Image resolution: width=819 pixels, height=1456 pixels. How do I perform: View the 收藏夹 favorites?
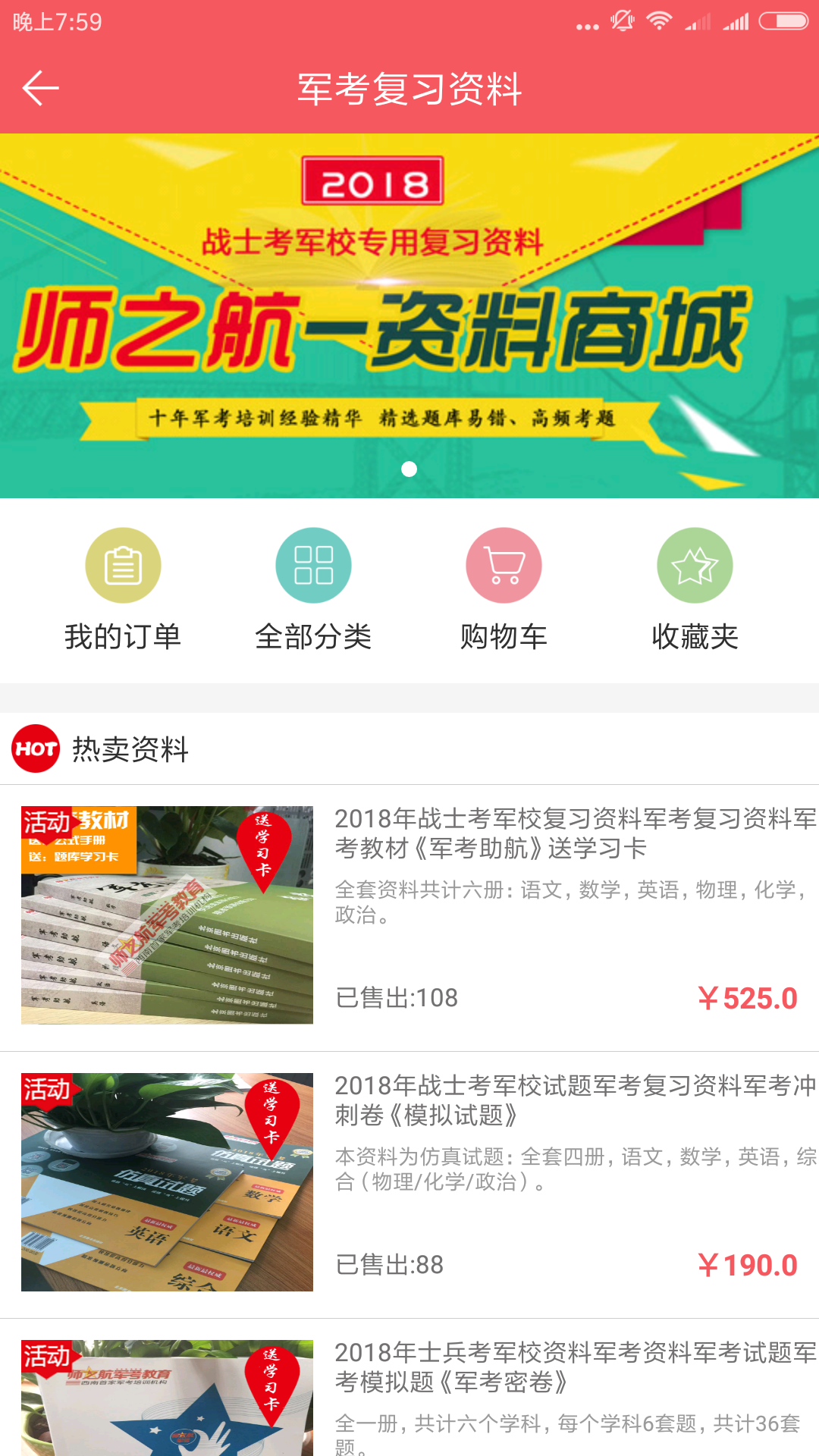pos(695,589)
